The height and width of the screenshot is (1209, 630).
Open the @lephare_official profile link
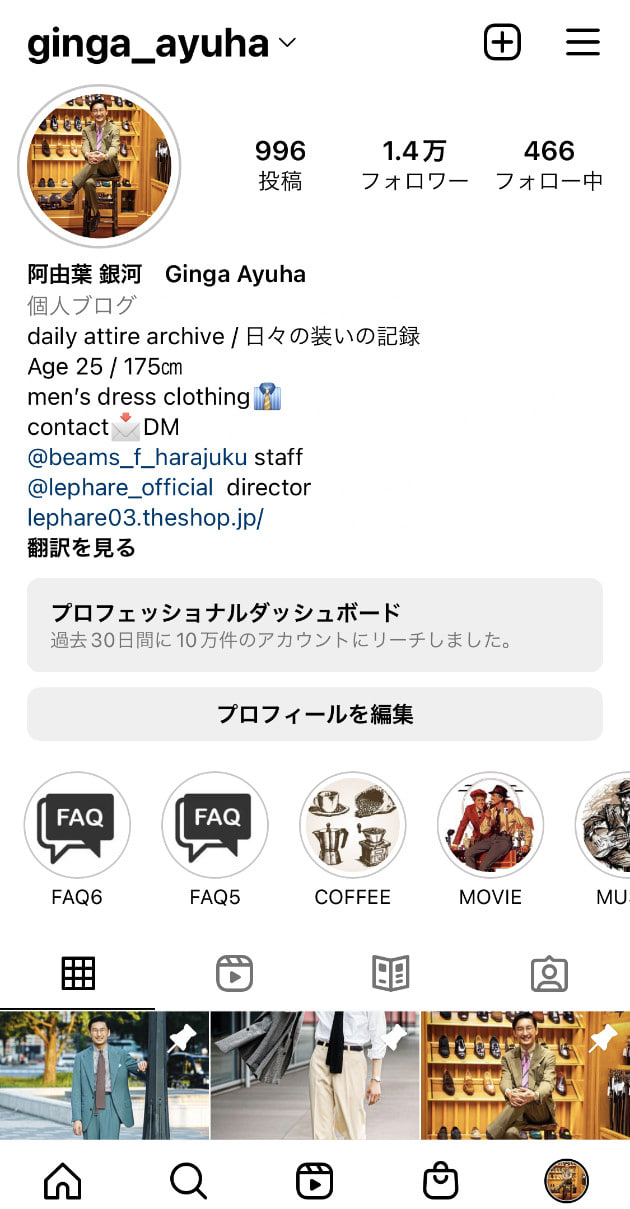120,488
